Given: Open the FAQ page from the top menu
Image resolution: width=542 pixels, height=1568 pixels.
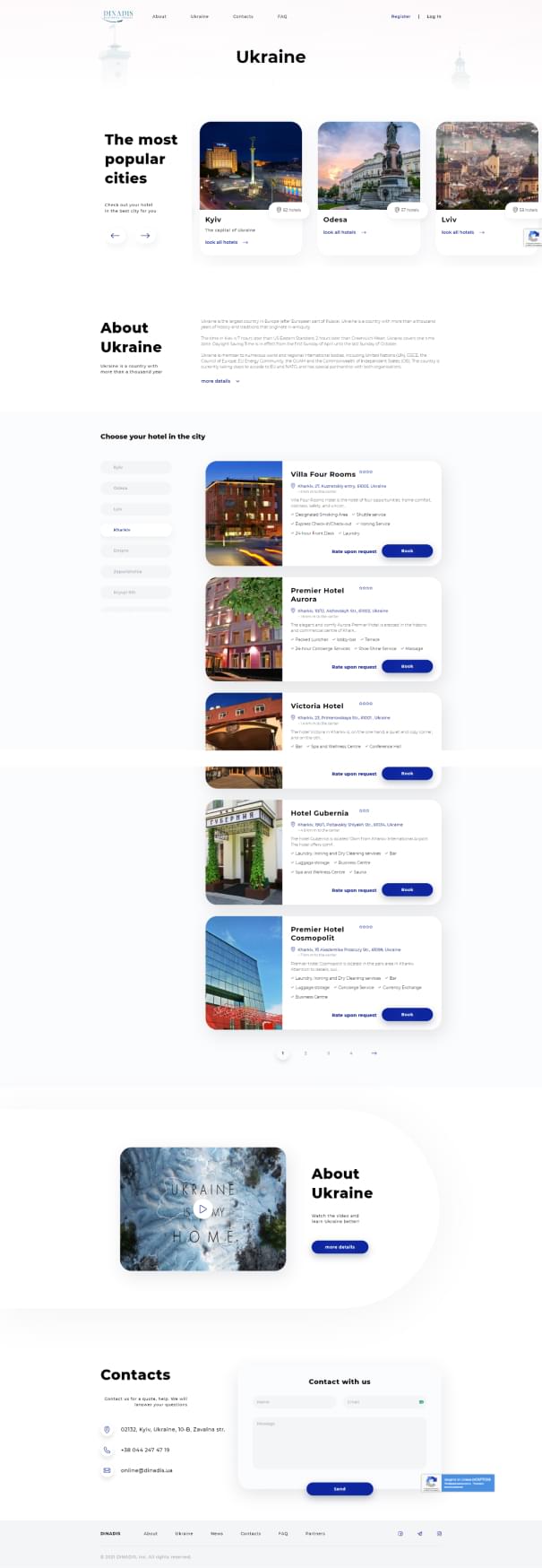Looking at the screenshot, I should coord(282,16).
